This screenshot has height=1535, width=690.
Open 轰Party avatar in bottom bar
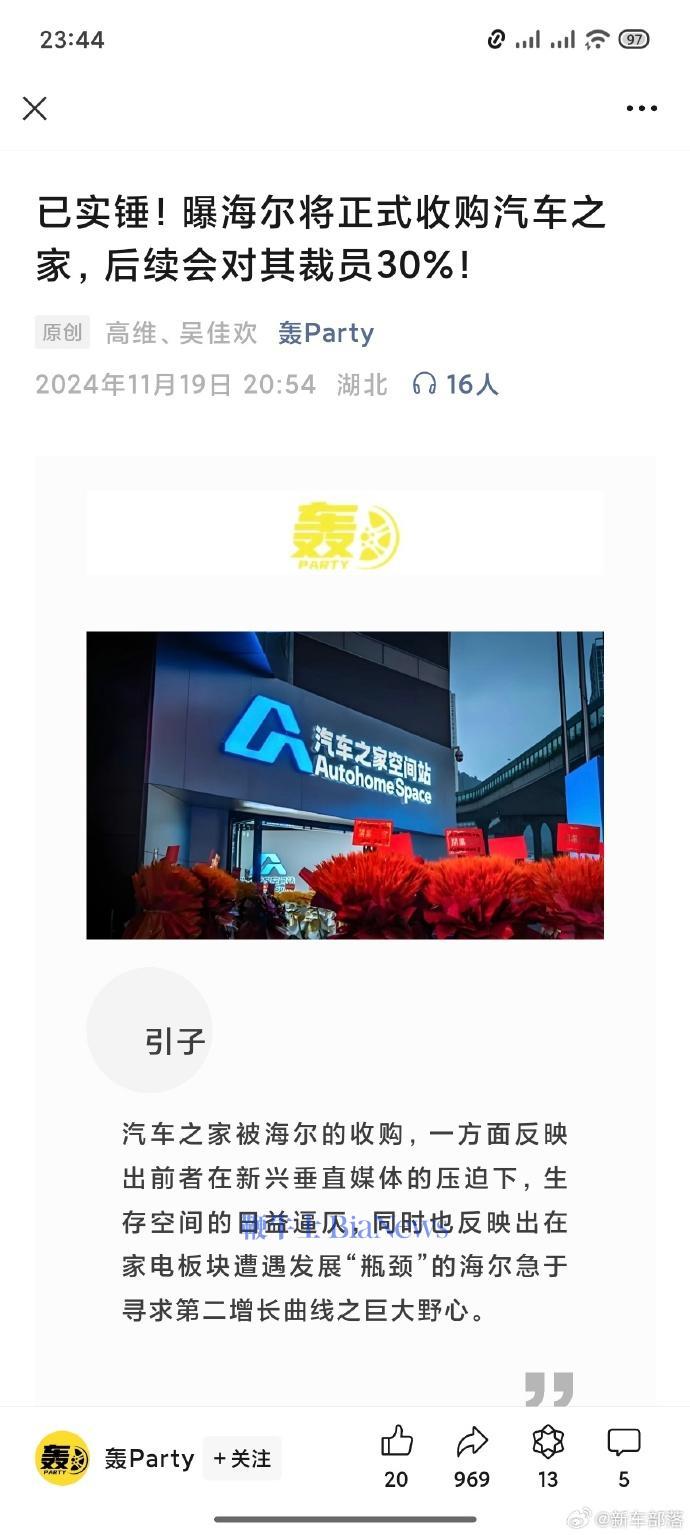pyautogui.click(x=62, y=1459)
